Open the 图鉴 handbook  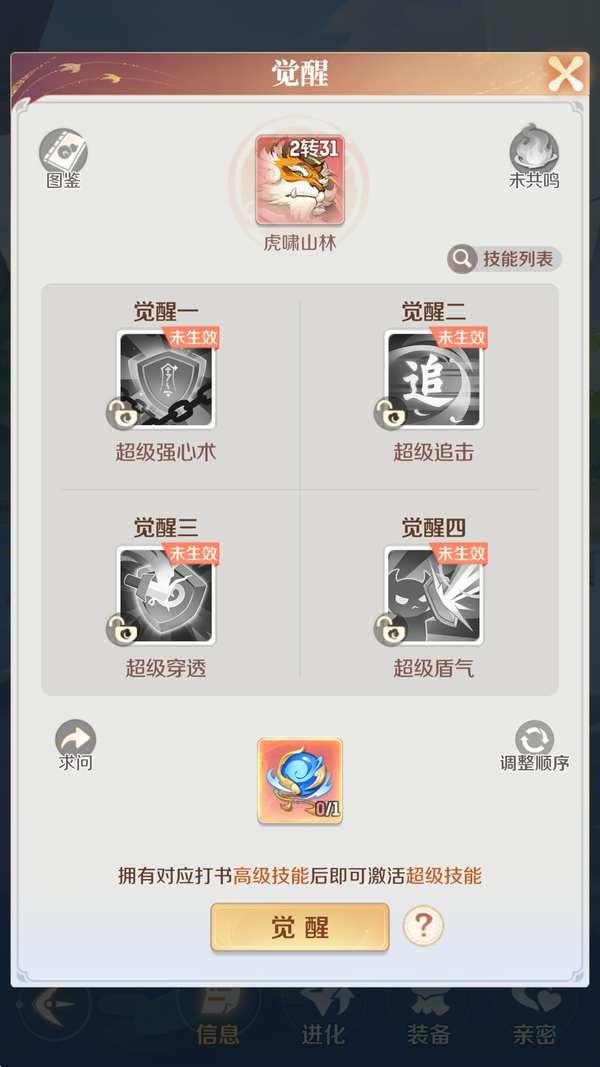tap(63, 153)
